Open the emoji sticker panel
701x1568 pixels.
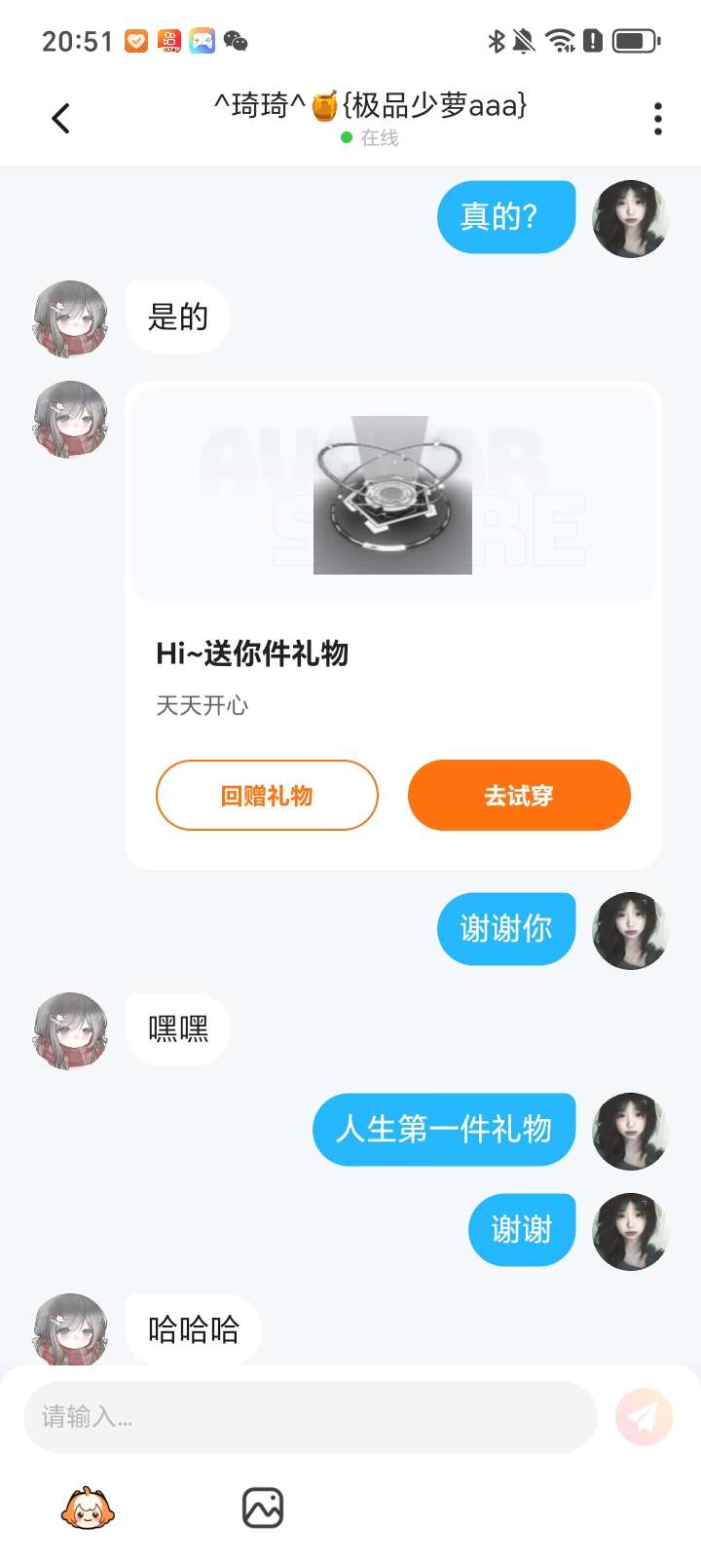pos(88,1509)
